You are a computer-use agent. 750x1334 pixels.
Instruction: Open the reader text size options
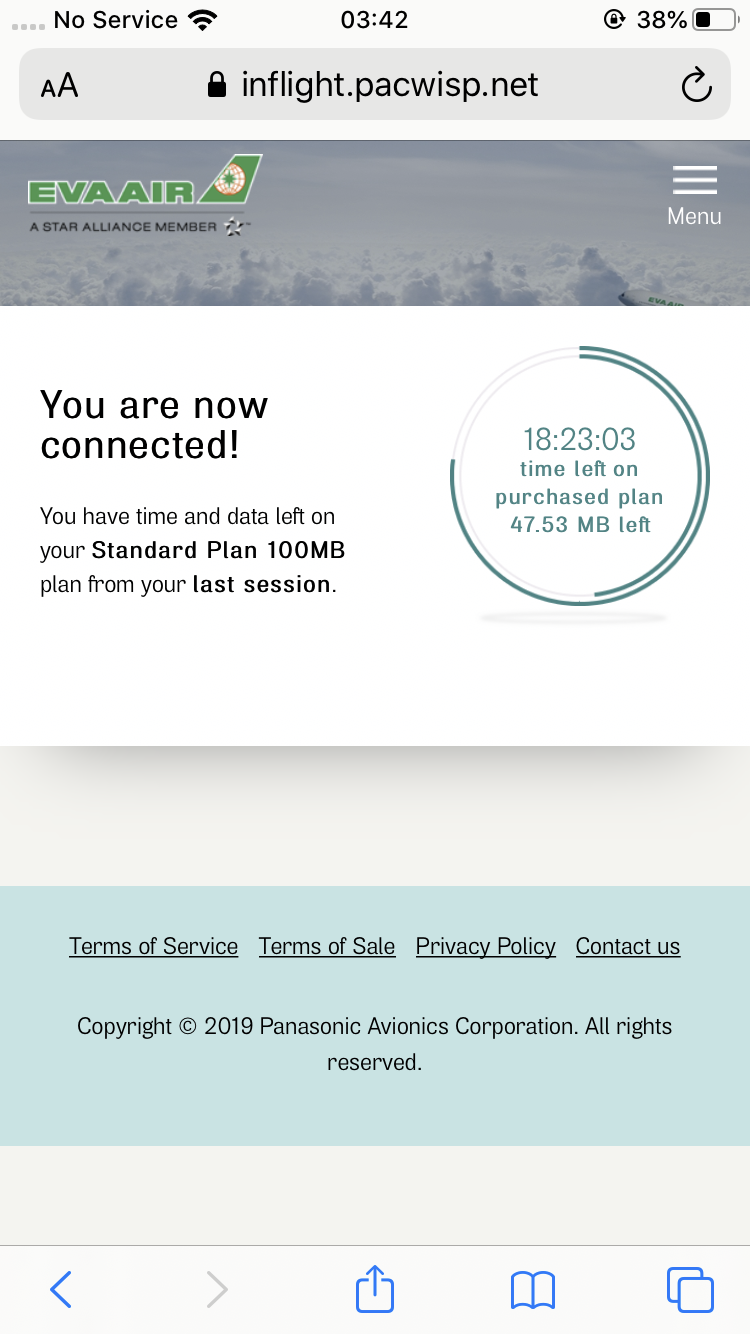pyautogui.click(x=60, y=86)
